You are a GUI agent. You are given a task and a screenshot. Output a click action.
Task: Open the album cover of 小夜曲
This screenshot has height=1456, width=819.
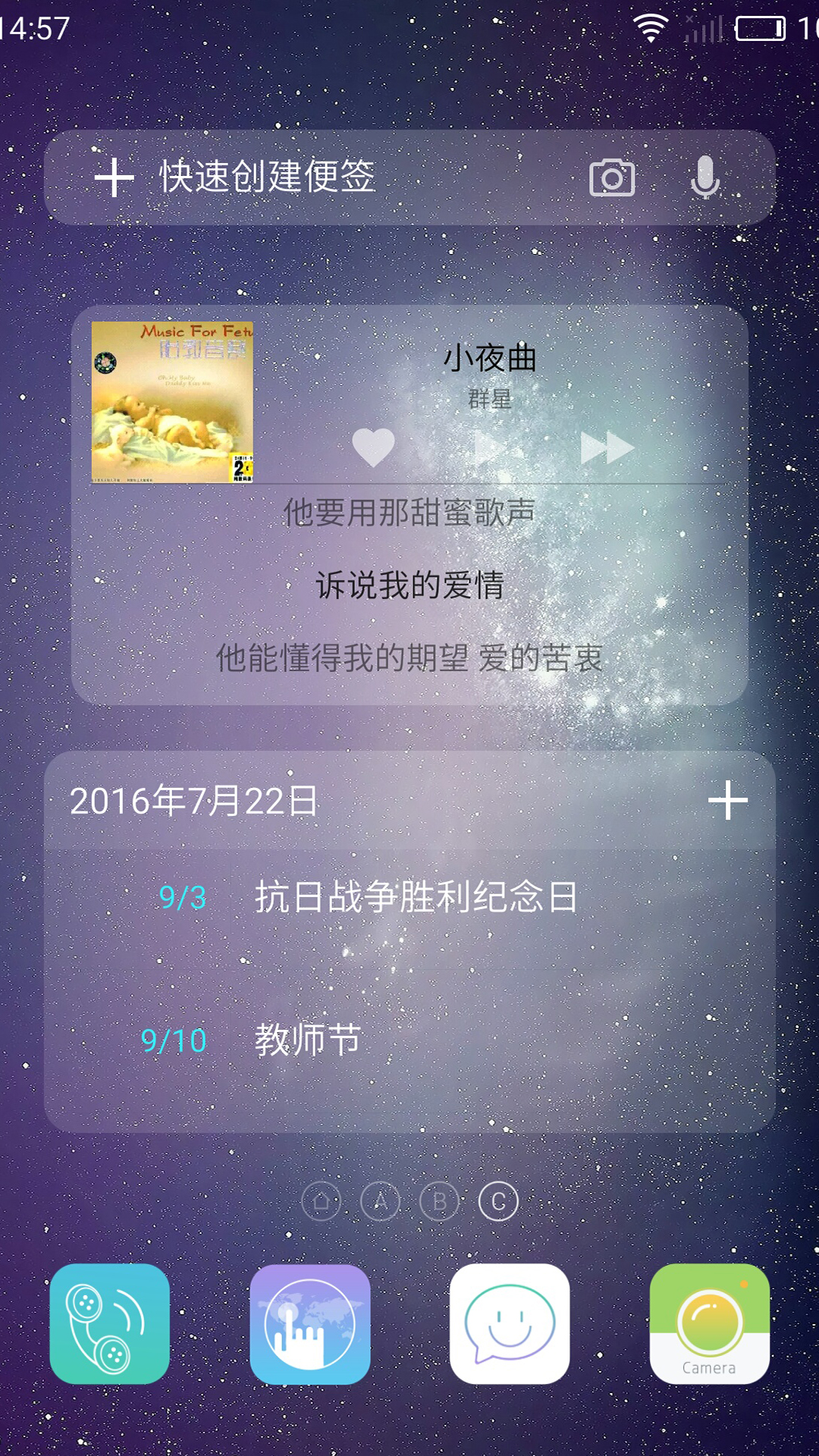pos(172,402)
